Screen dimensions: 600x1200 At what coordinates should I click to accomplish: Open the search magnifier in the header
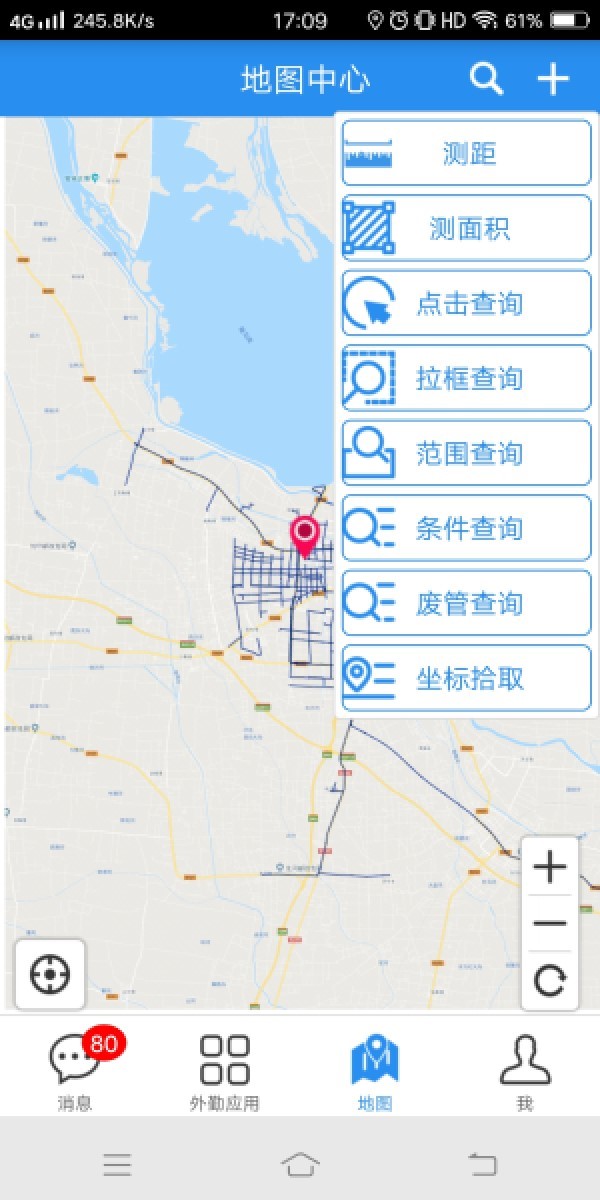[486, 79]
